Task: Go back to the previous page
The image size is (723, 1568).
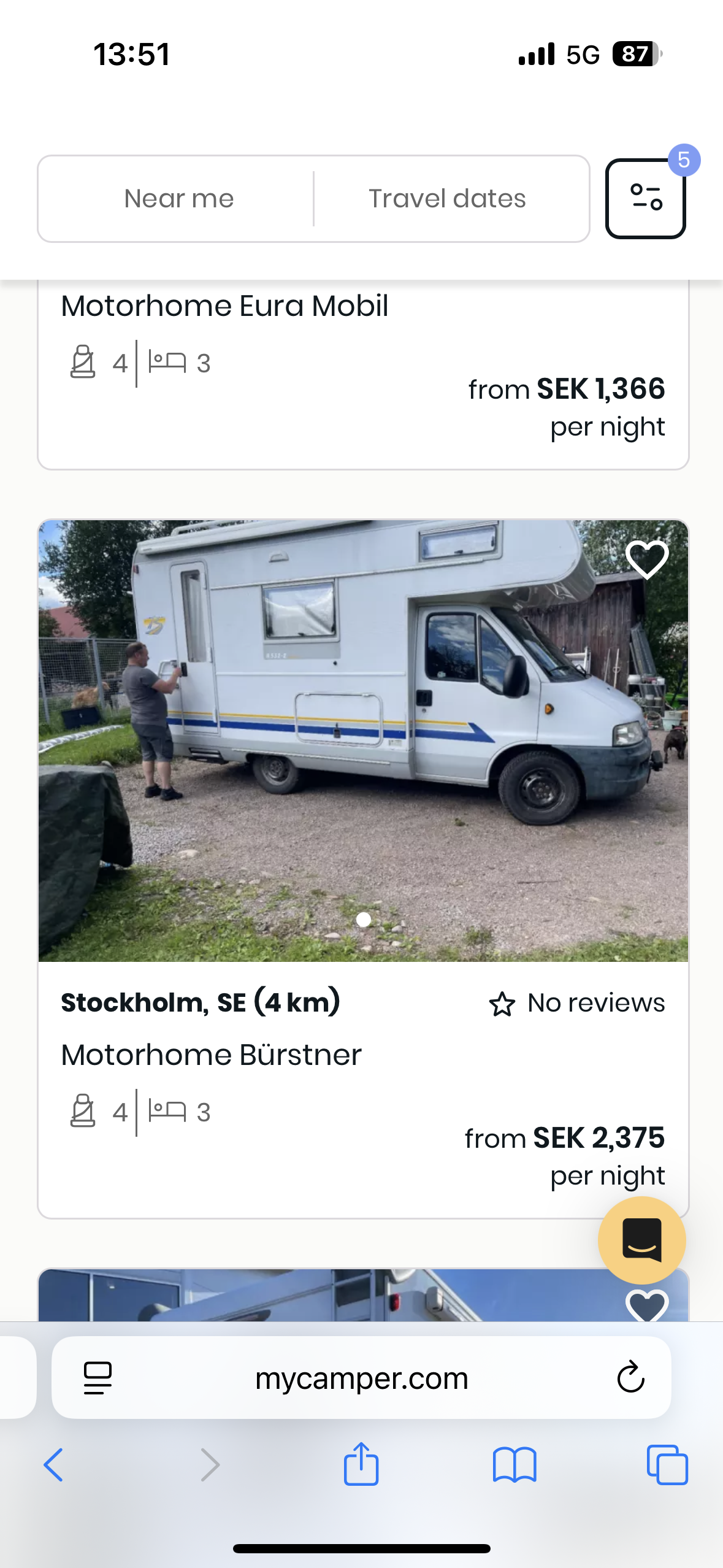Action: coord(53,1465)
